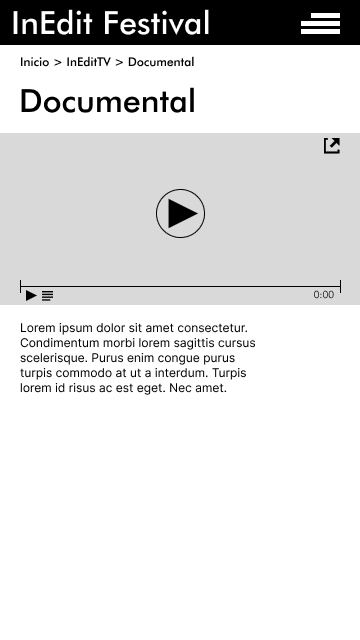Open the hamburger menu
This screenshot has width=360, height=640.
[x=320, y=23]
